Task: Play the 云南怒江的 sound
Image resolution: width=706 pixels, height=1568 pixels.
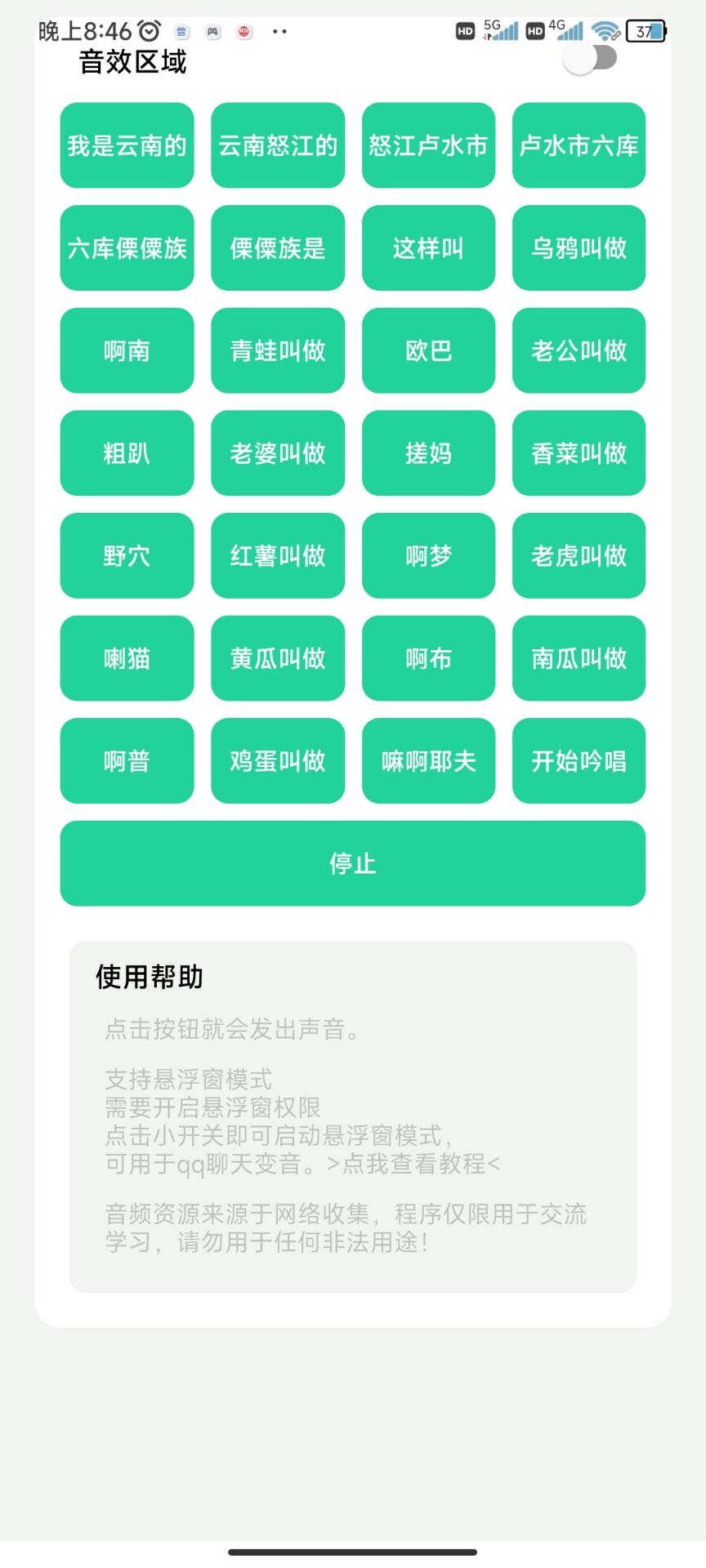Action: pyautogui.click(x=277, y=145)
